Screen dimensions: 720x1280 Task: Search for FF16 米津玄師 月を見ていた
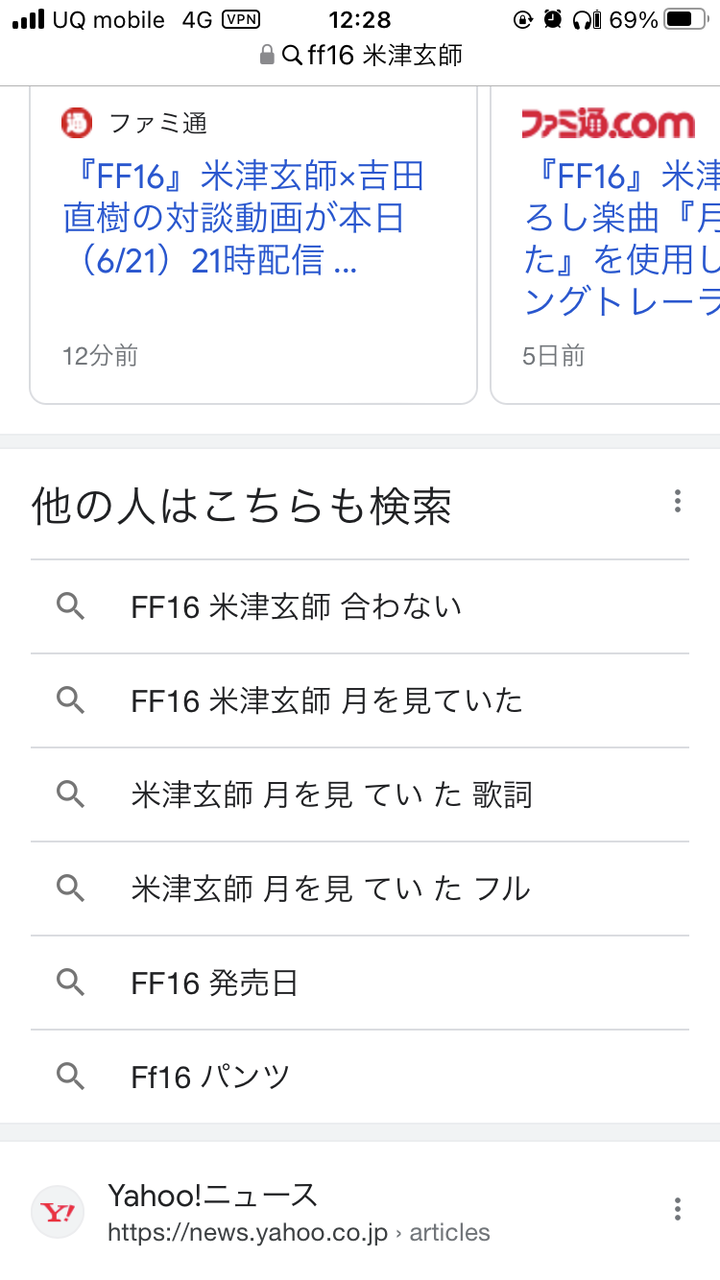tap(360, 701)
